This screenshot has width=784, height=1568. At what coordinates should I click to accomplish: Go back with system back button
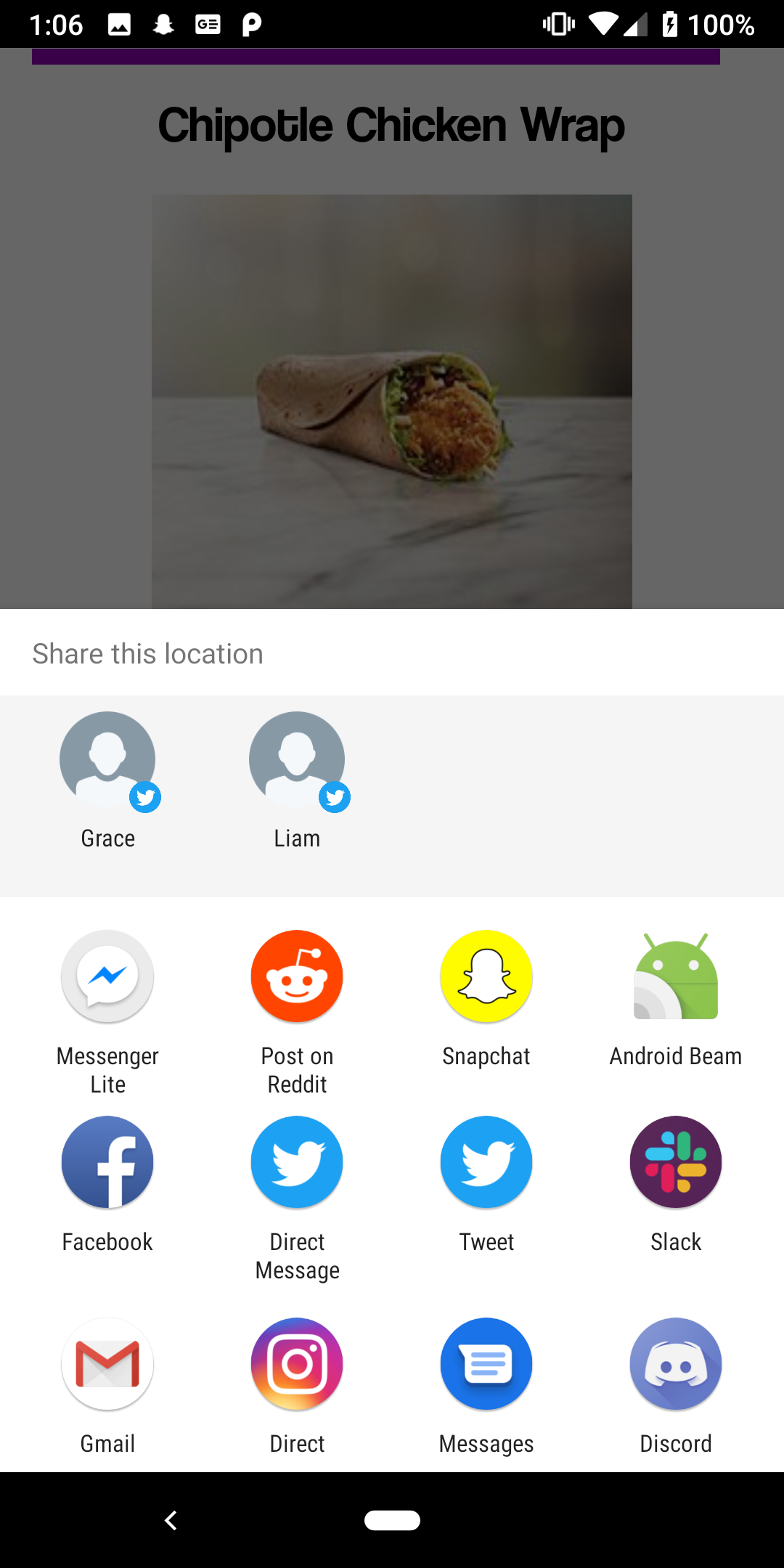(x=171, y=1520)
